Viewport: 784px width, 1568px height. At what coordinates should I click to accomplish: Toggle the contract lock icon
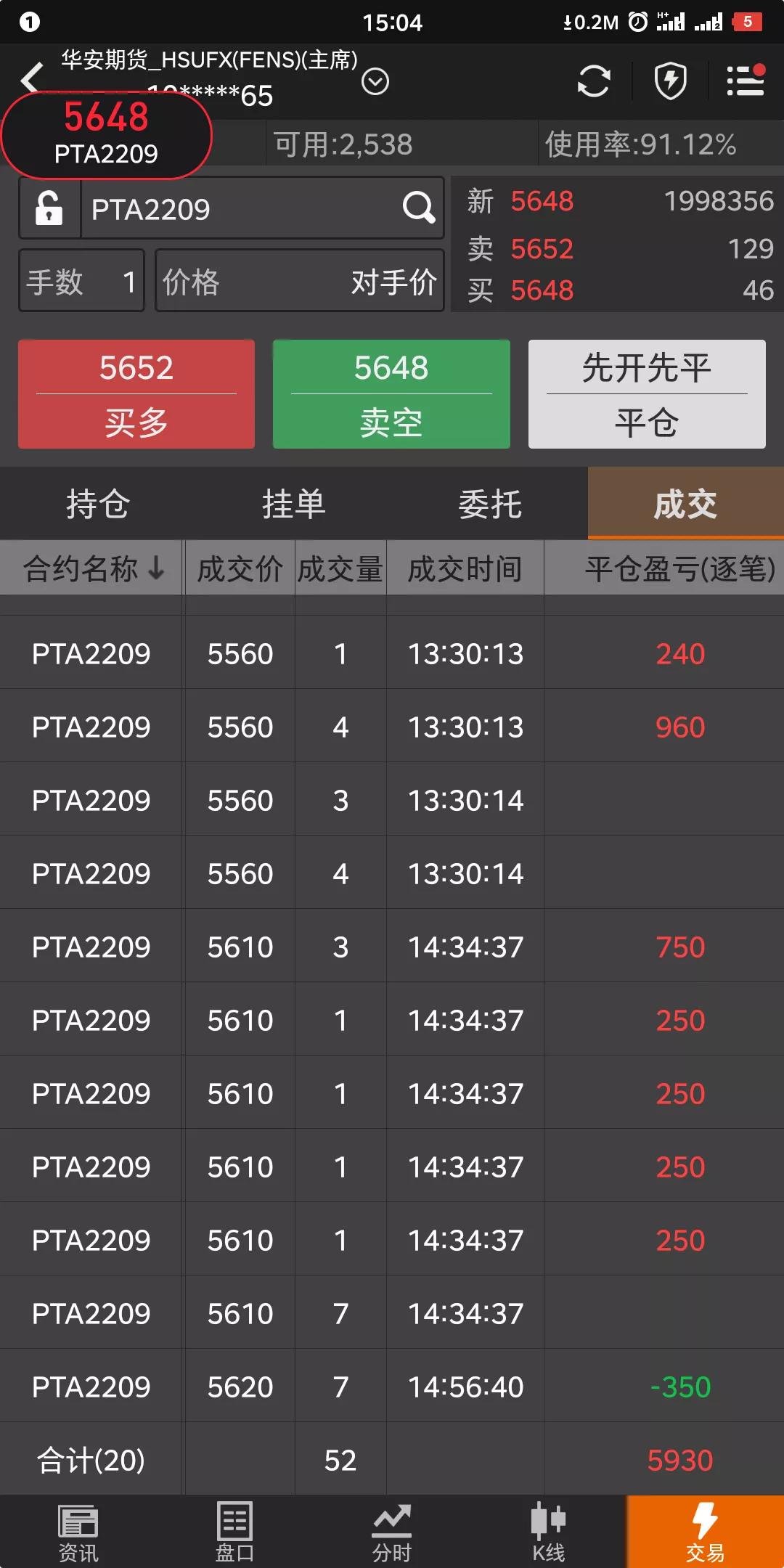point(49,208)
